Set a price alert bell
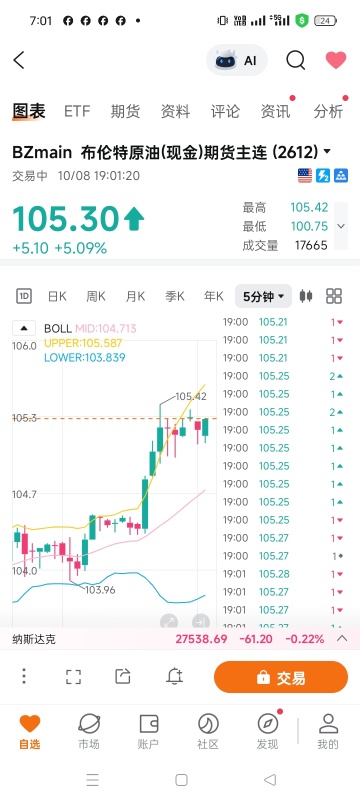360x802 pixels. click(x=175, y=676)
